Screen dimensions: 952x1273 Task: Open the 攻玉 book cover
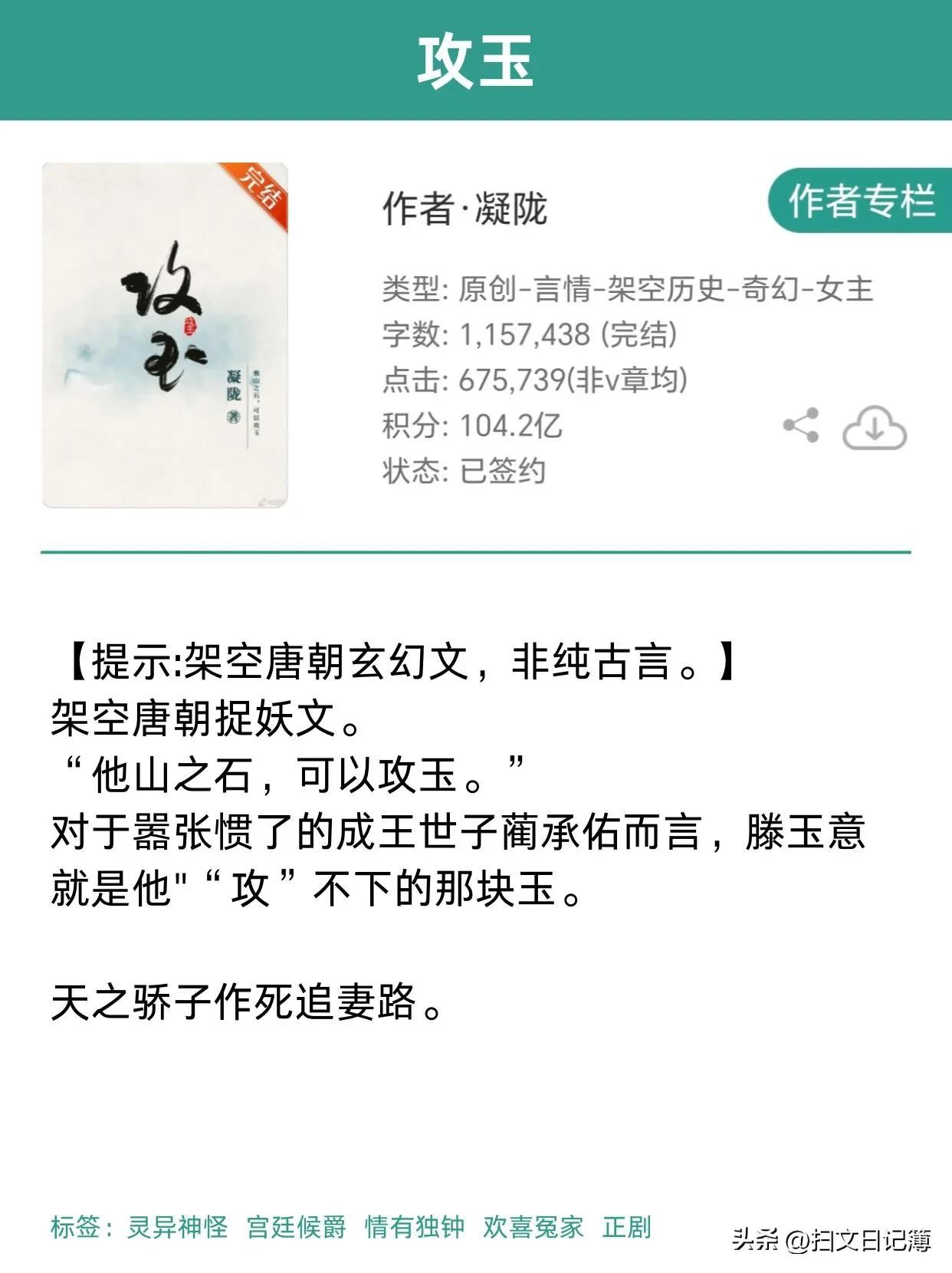(165, 335)
